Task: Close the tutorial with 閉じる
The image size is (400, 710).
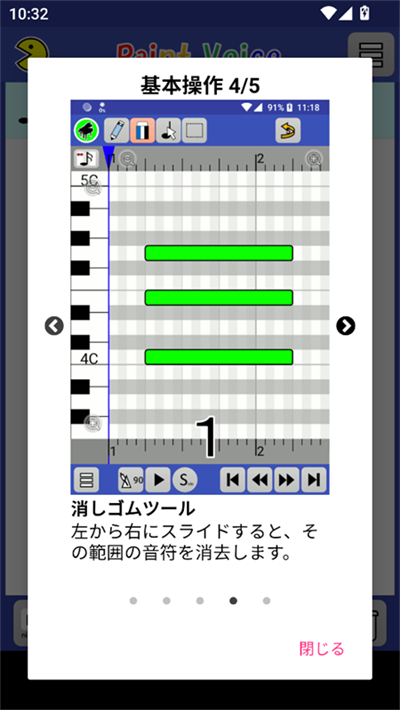Action: (322, 648)
